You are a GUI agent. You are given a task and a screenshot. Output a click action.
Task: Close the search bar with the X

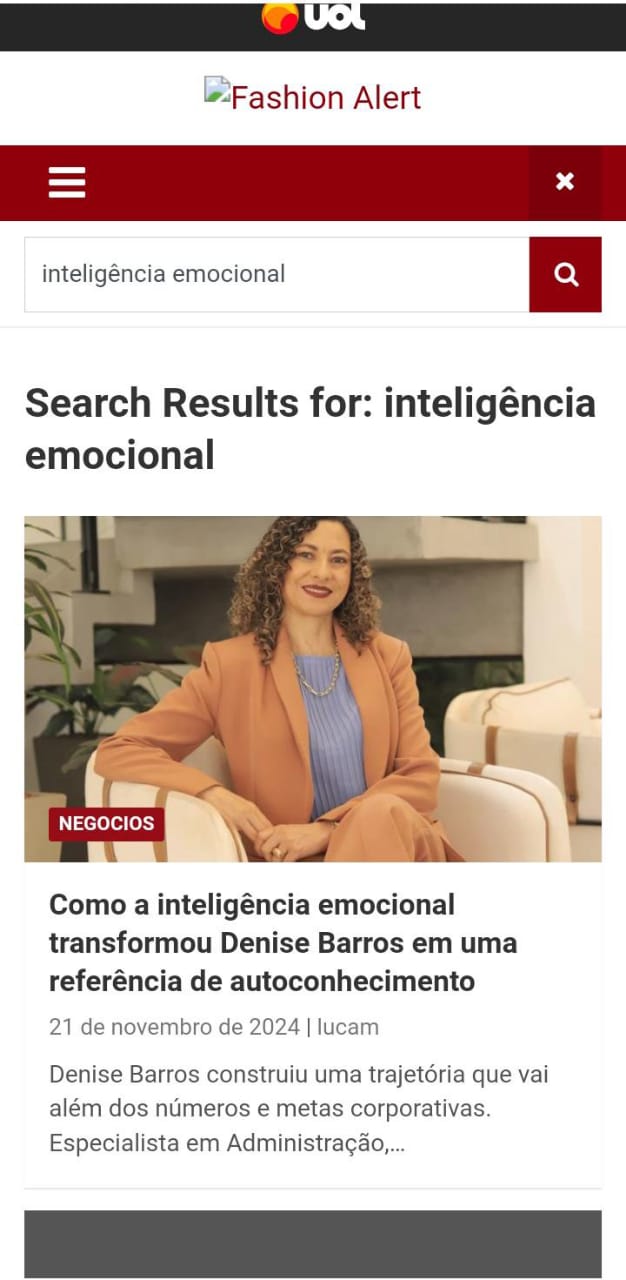pos(565,182)
